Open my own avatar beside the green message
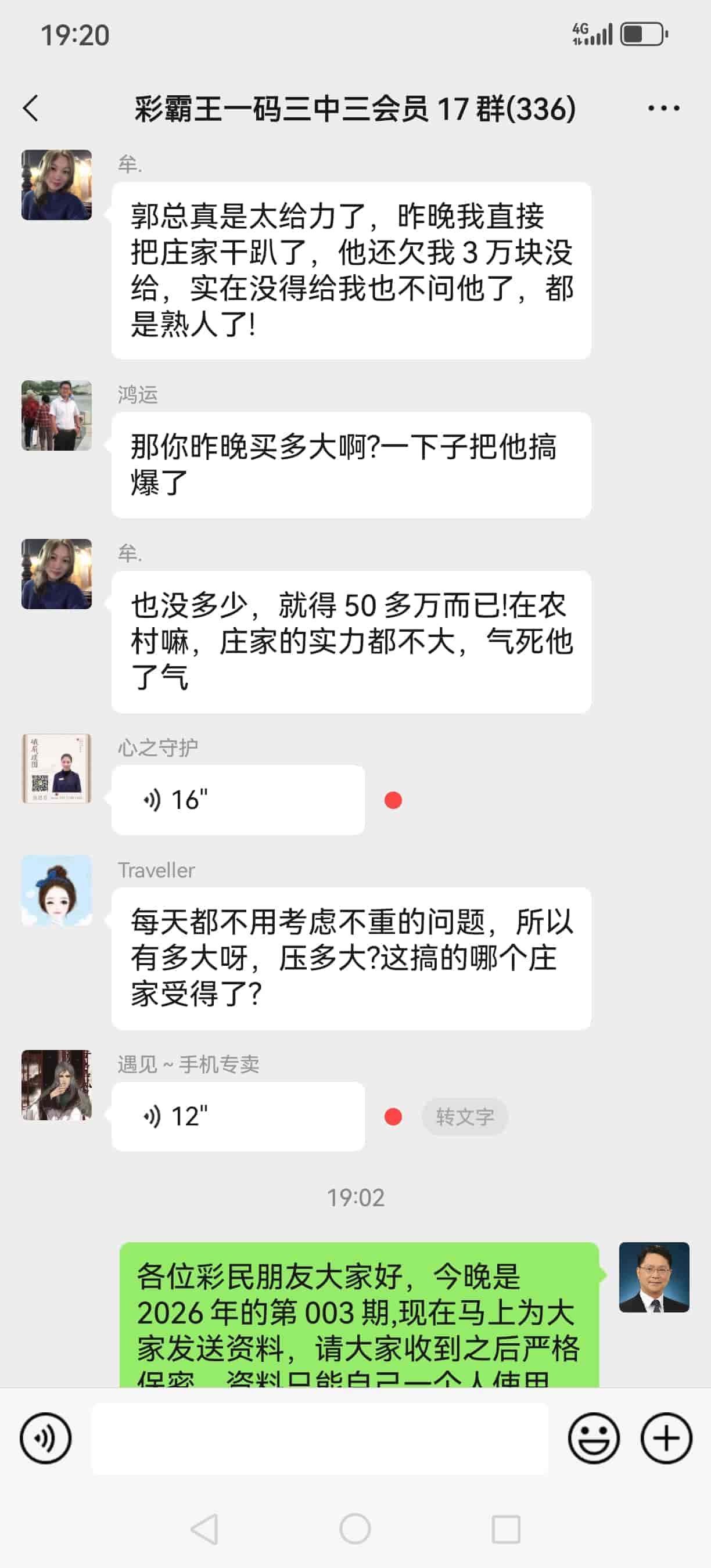Image resolution: width=711 pixels, height=1568 pixels. tap(653, 1277)
